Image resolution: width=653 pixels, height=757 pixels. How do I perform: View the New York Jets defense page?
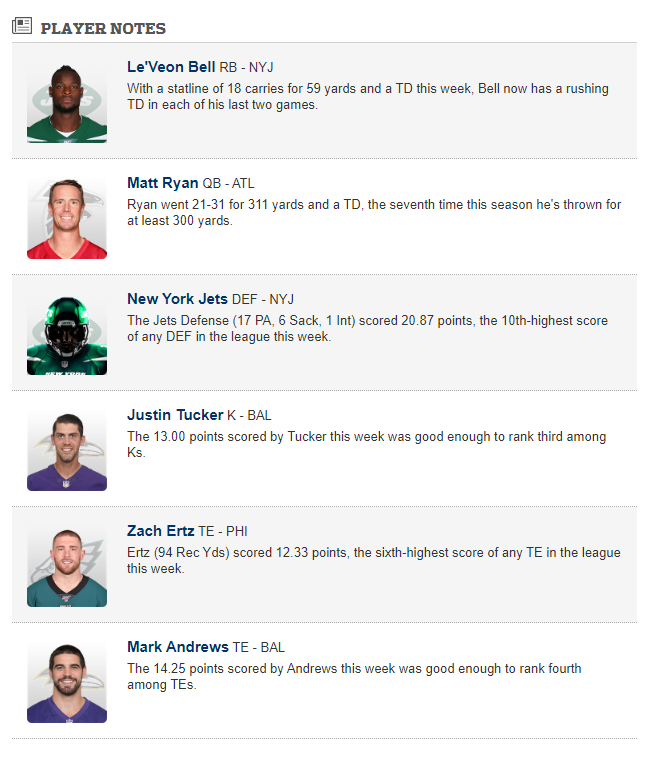click(178, 299)
